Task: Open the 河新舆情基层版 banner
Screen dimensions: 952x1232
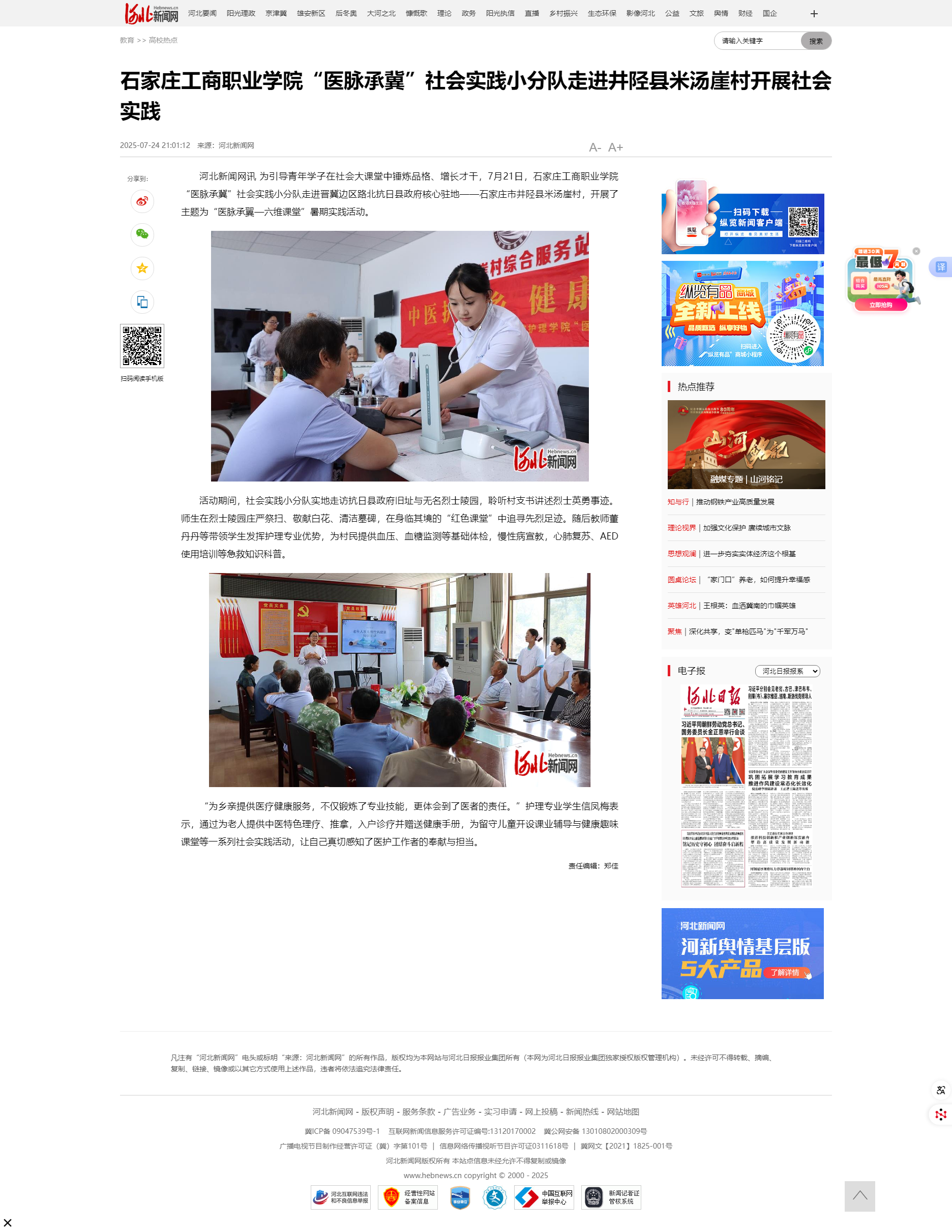Action: click(x=742, y=953)
